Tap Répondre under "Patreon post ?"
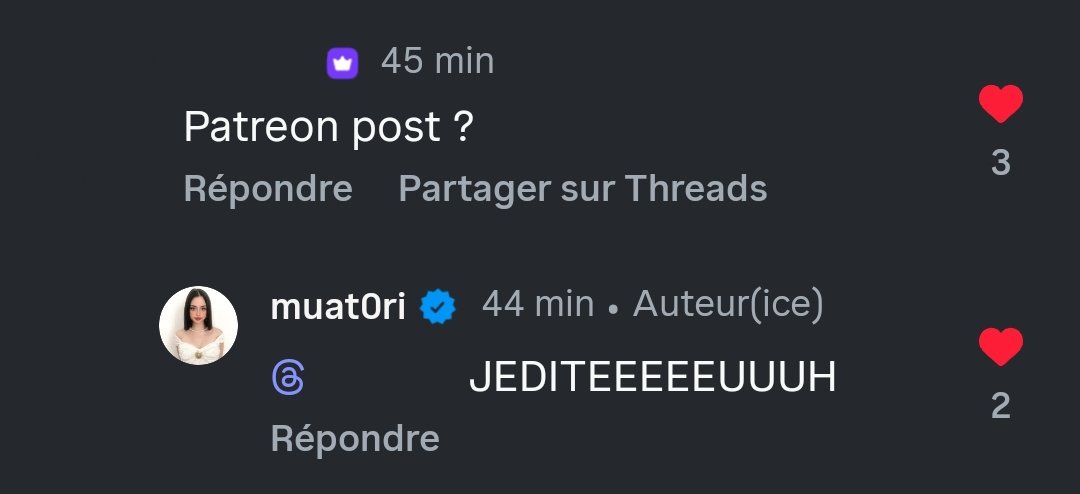The width and height of the screenshot is (1080, 494). pyautogui.click(x=268, y=188)
